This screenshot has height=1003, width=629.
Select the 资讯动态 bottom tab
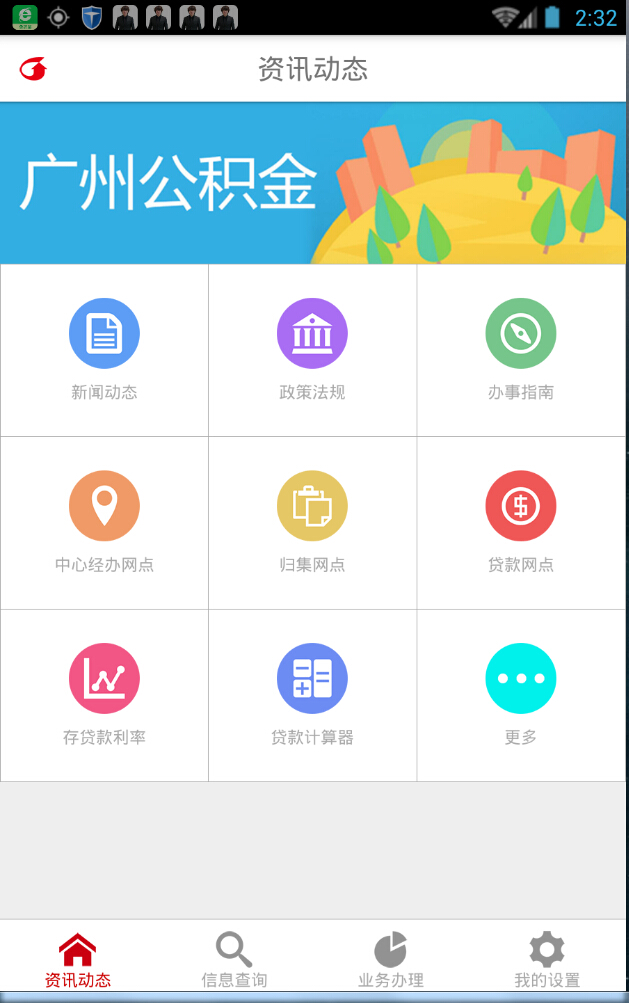point(78,960)
